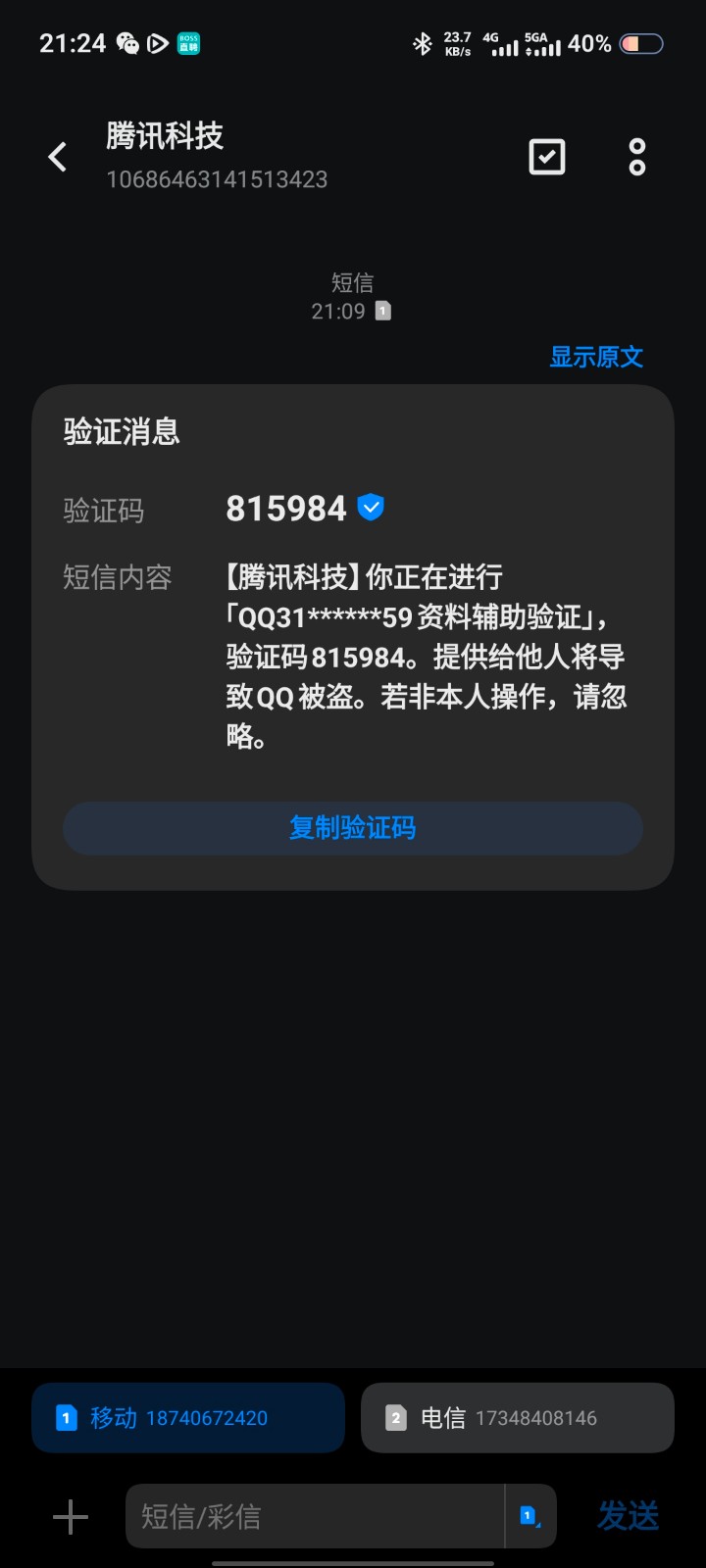706x1568 pixels.
Task: Open 显示原文 to view original message
Action: tap(596, 357)
